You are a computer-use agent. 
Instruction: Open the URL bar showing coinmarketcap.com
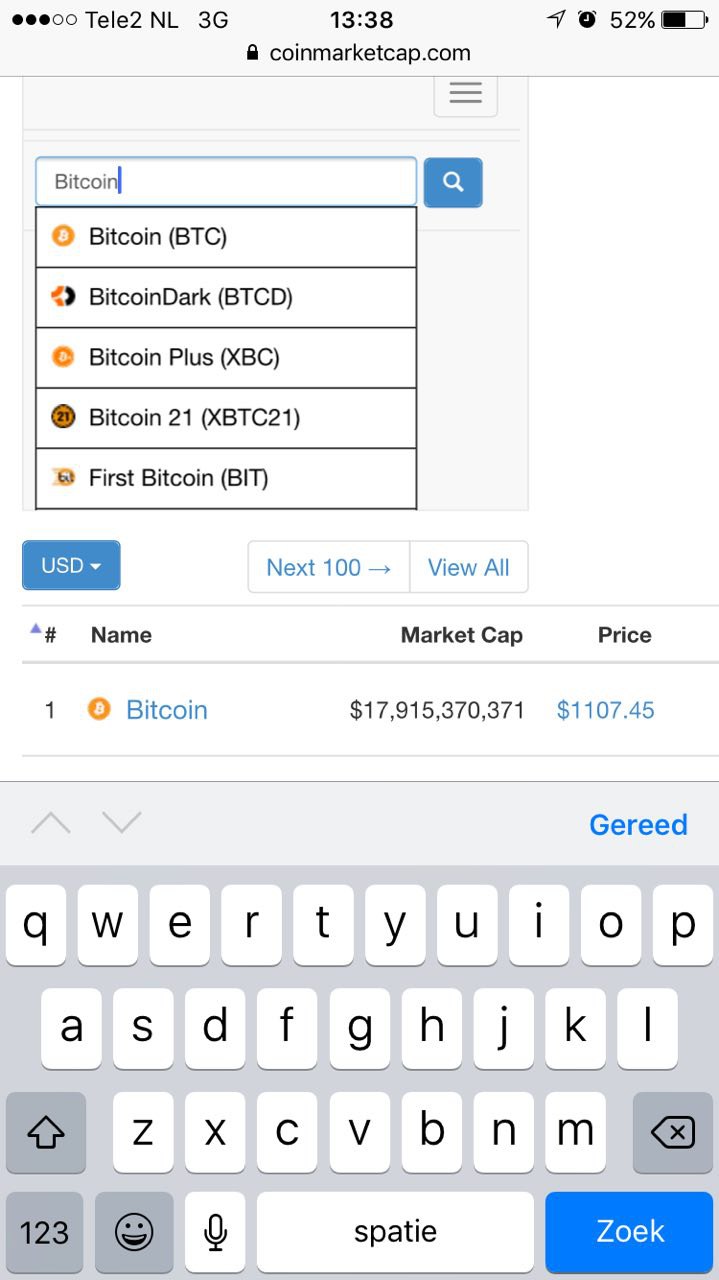(359, 53)
